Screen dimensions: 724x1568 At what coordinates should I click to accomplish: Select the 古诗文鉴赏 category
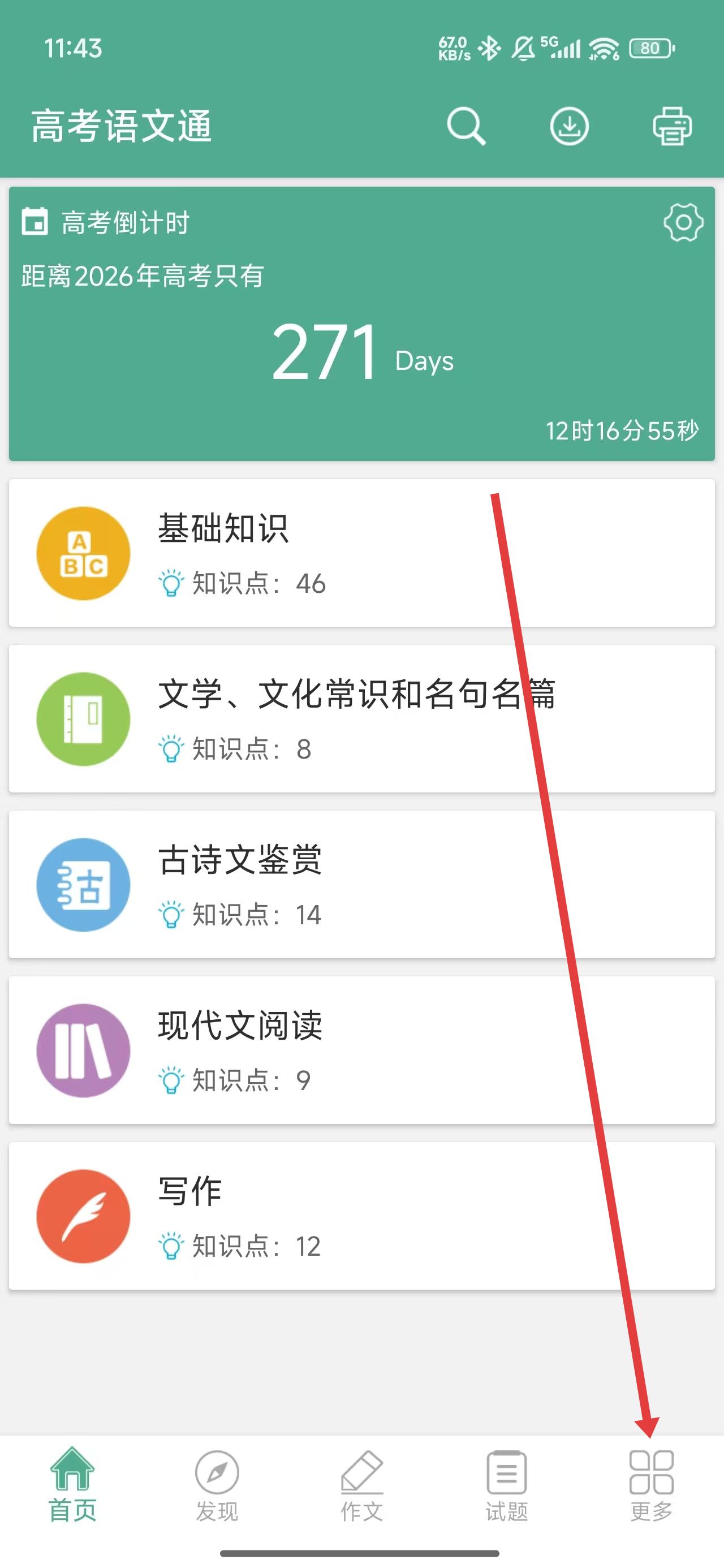361,884
